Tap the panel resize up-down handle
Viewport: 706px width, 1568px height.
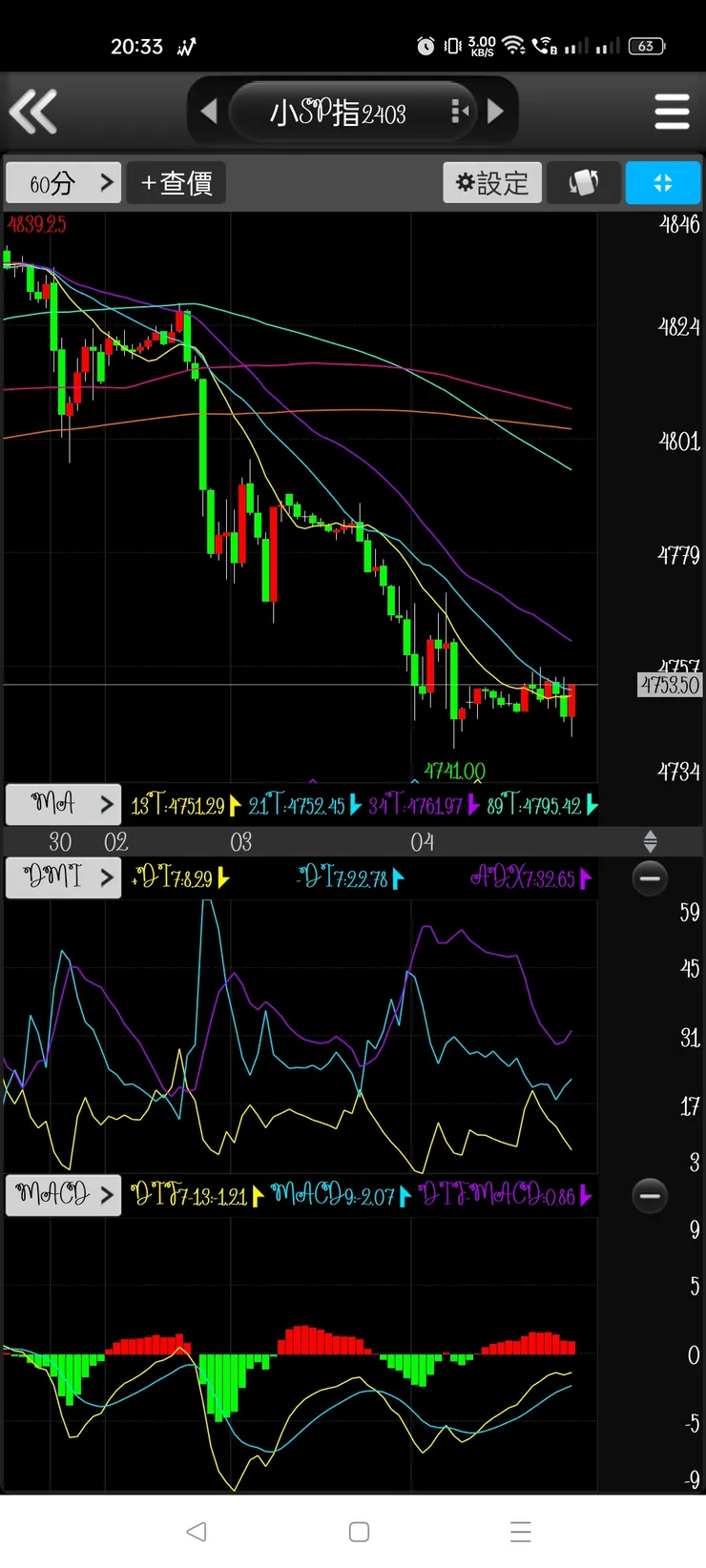[650, 841]
